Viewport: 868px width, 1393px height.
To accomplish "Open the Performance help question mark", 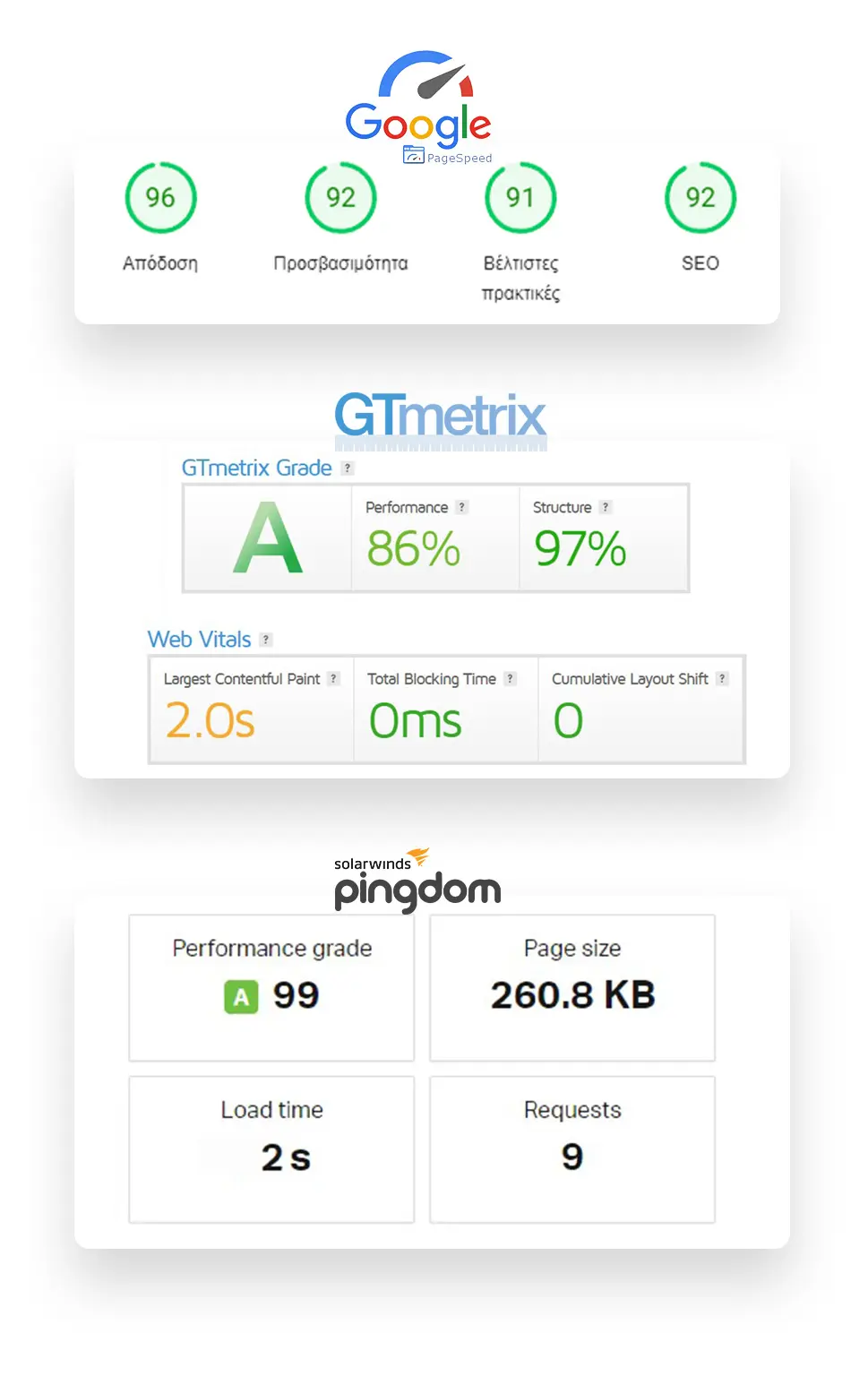I will pyautogui.click(x=461, y=507).
